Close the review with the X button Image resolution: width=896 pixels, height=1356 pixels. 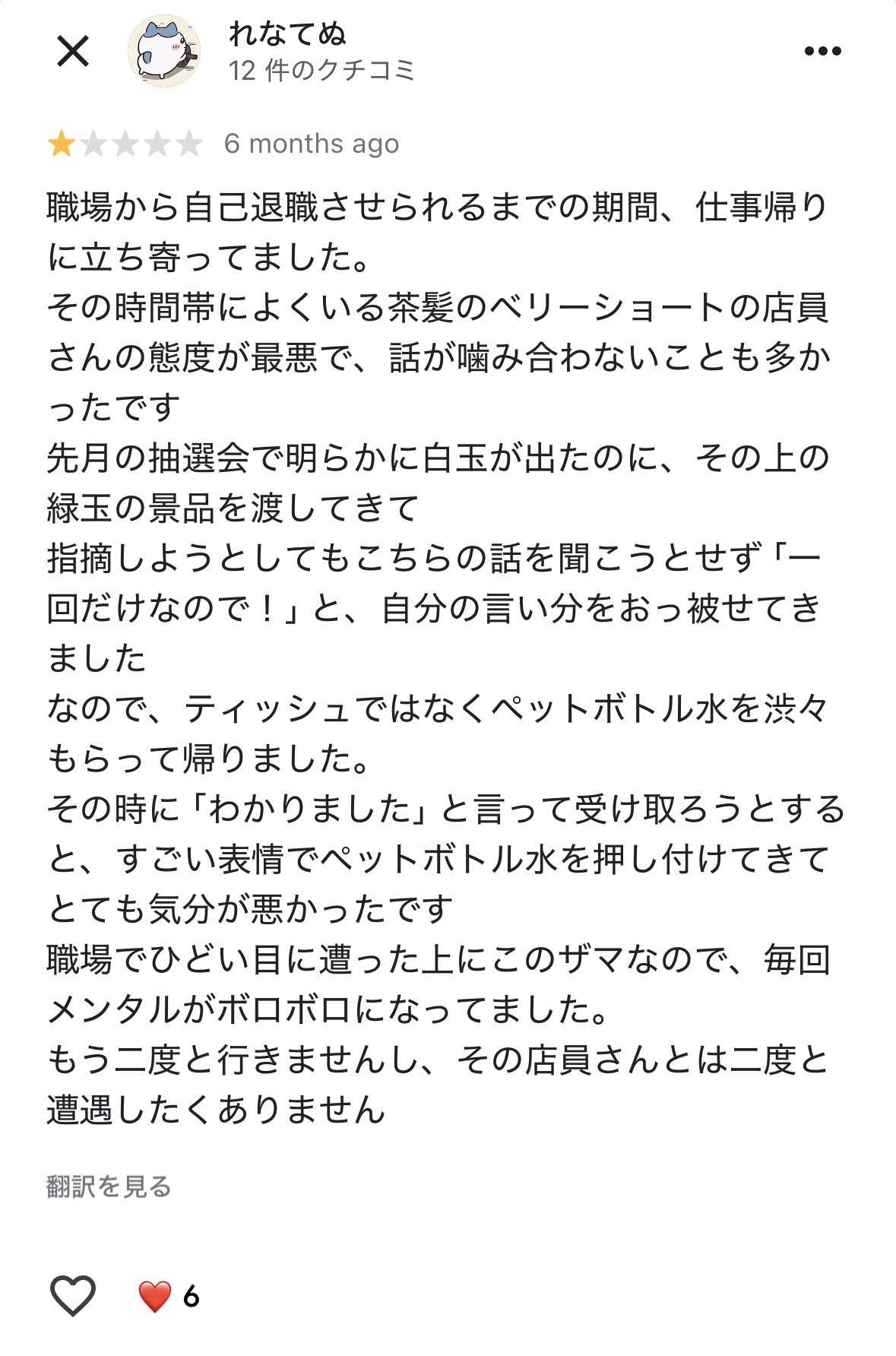pyautogui.click(x=73, y=52)
